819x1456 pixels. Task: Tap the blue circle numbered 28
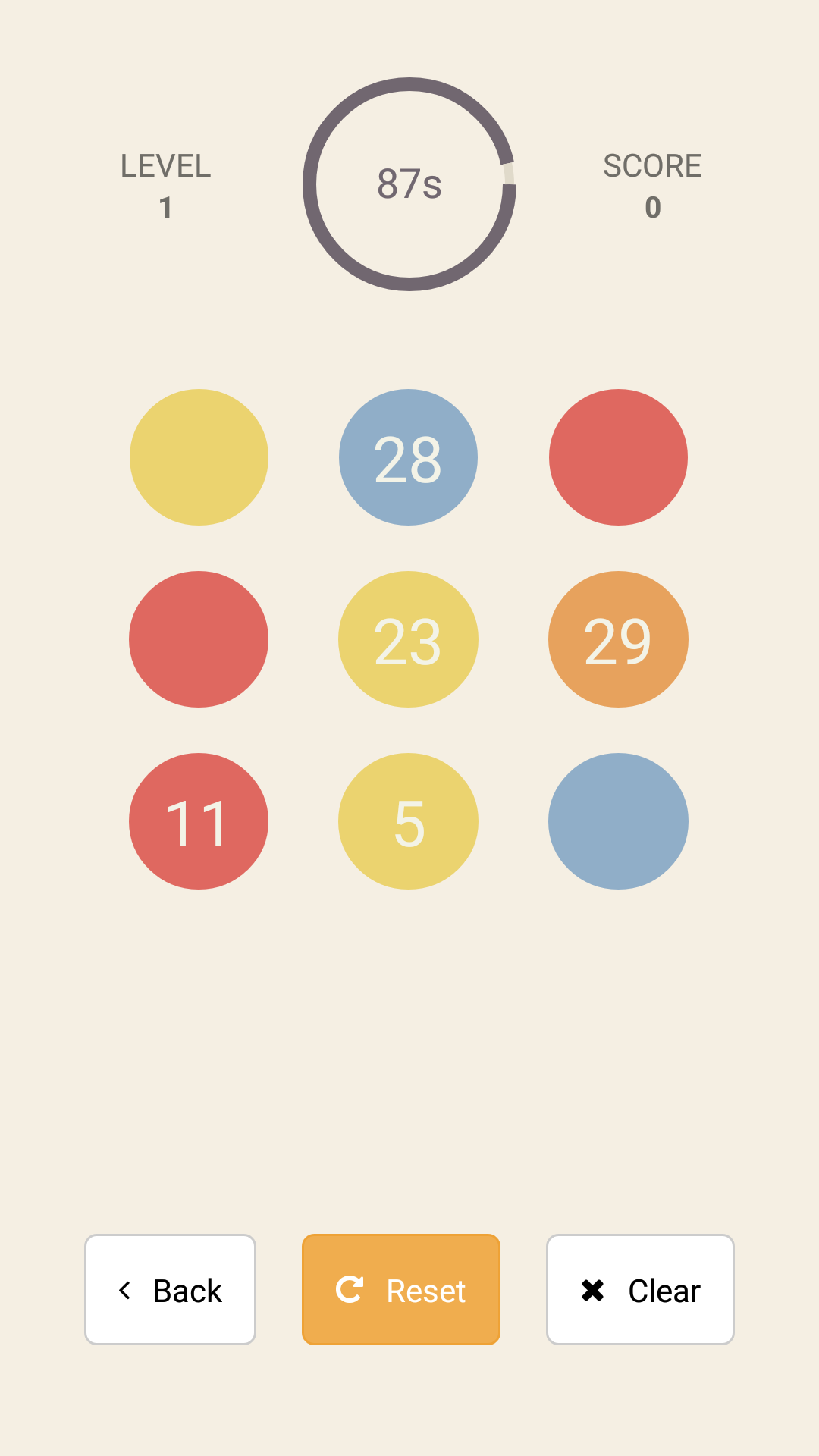[408, 457]
